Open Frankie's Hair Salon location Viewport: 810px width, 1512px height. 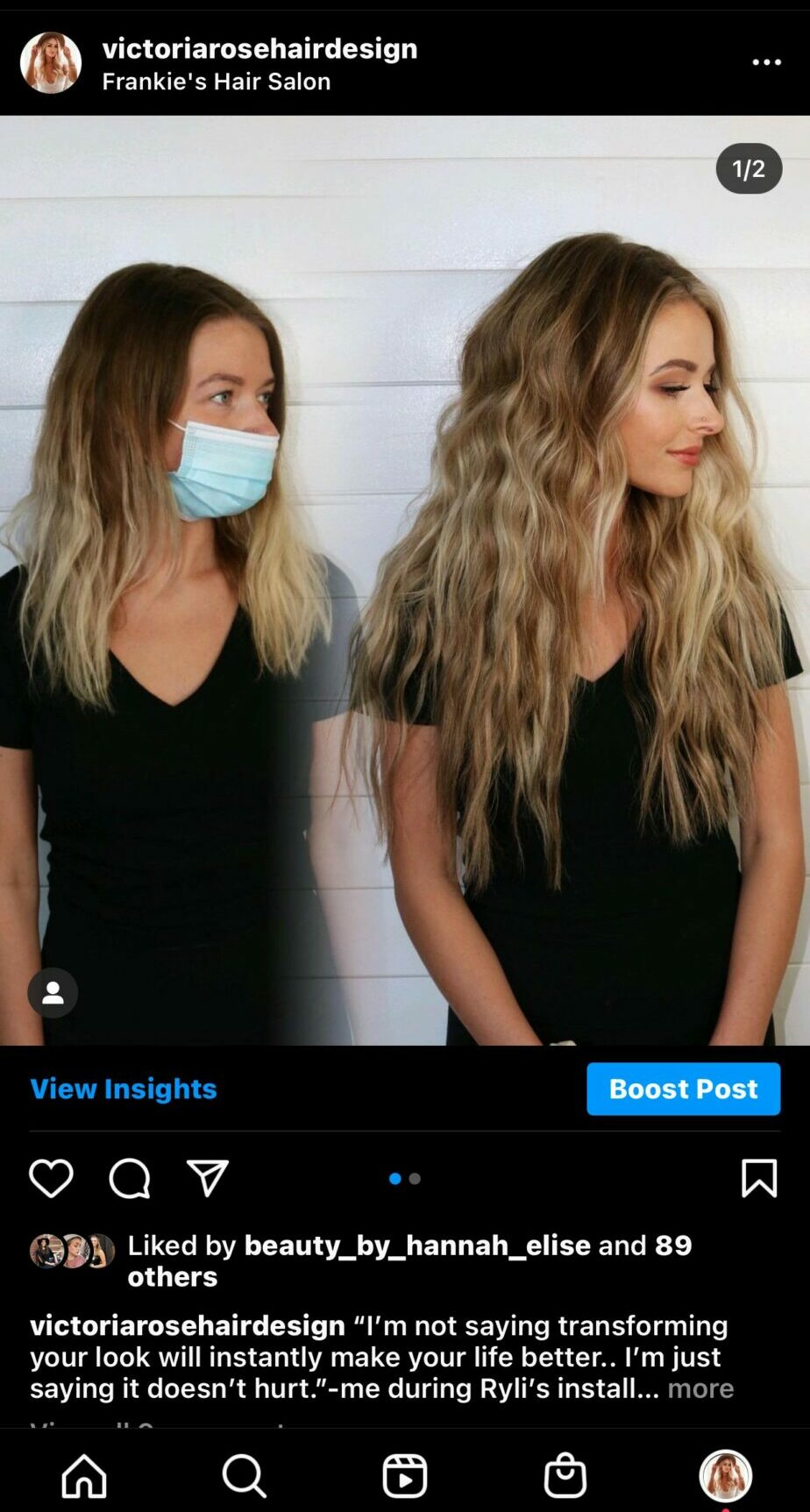coord(217,82)
